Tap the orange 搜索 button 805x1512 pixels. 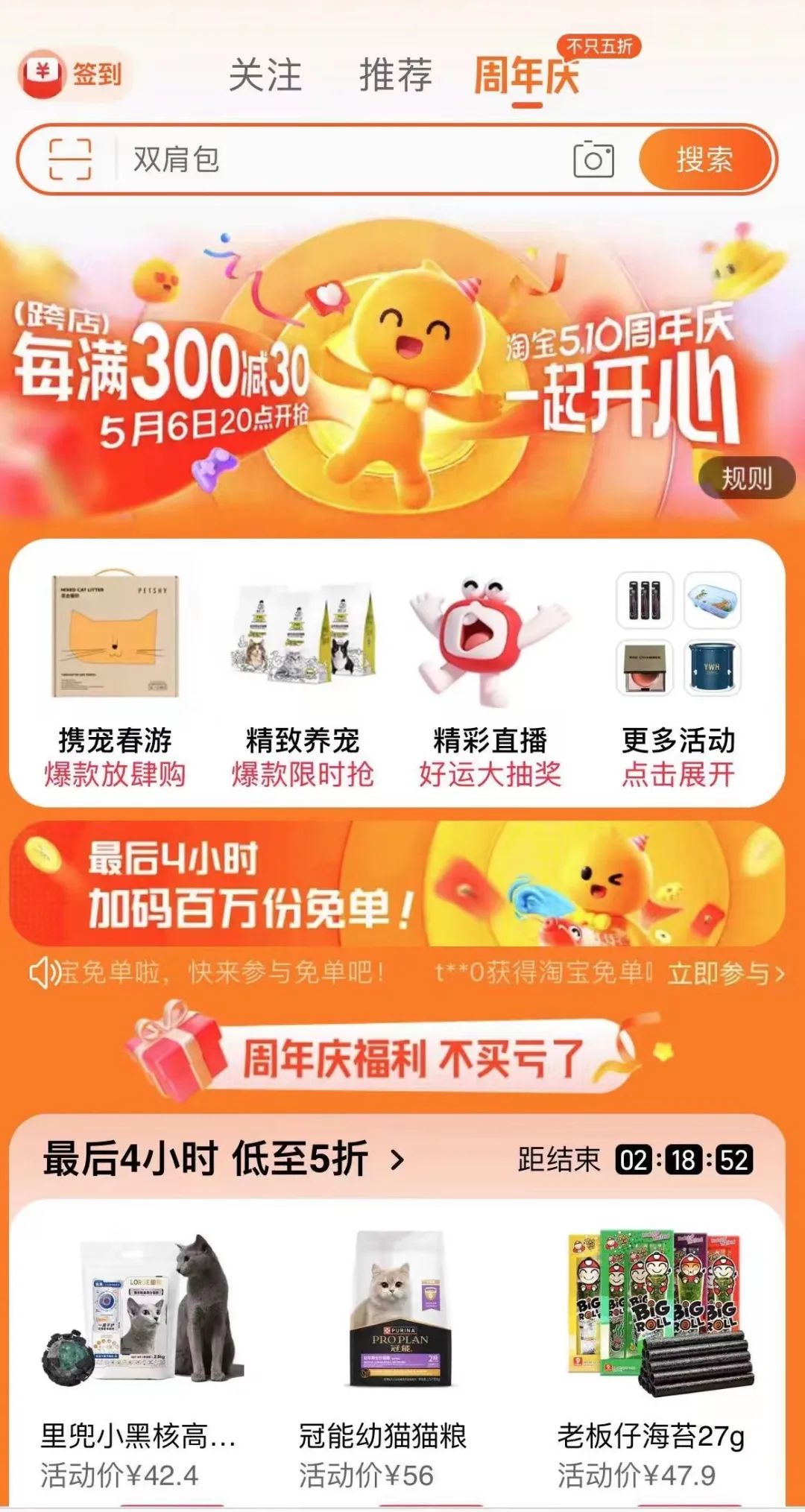coord(704,159)
